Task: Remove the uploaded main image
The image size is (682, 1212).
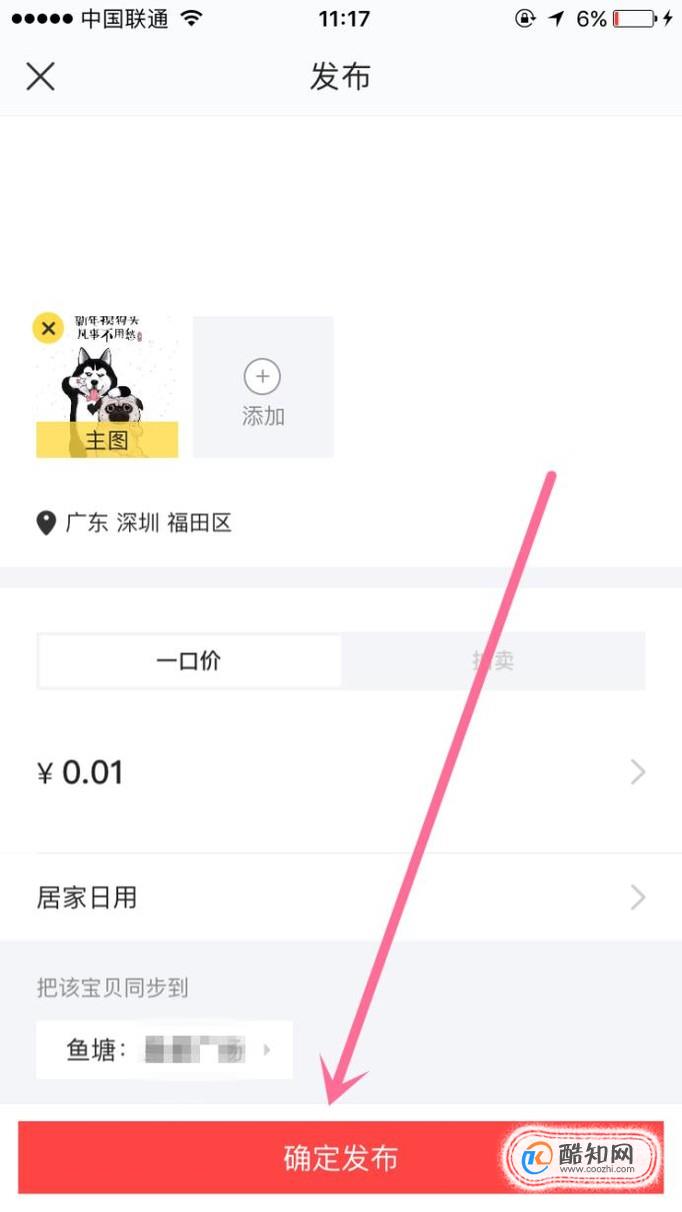Action: click(48, 328)
